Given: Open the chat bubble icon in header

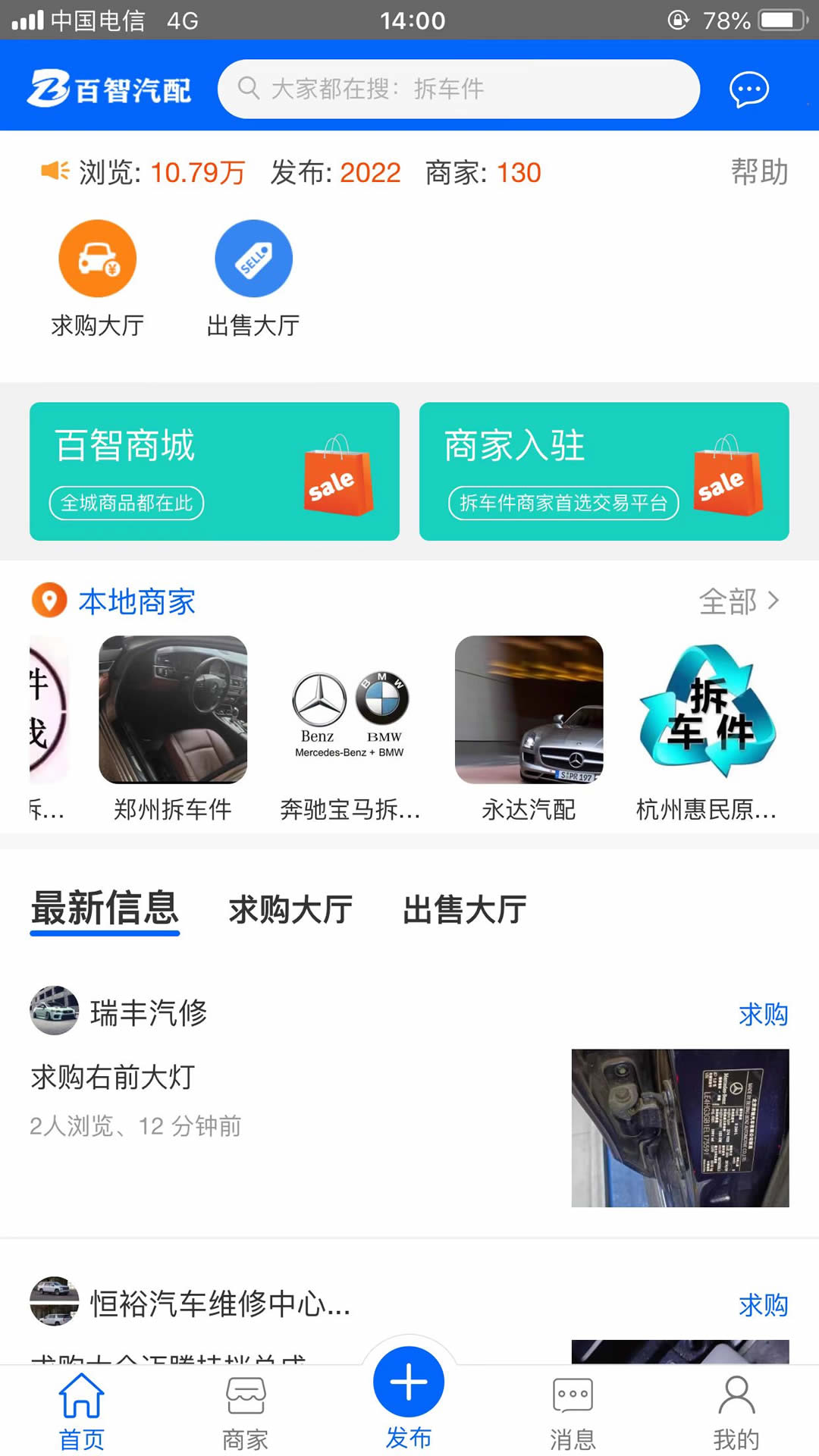Looking at the screenshot, I should 748,89.
